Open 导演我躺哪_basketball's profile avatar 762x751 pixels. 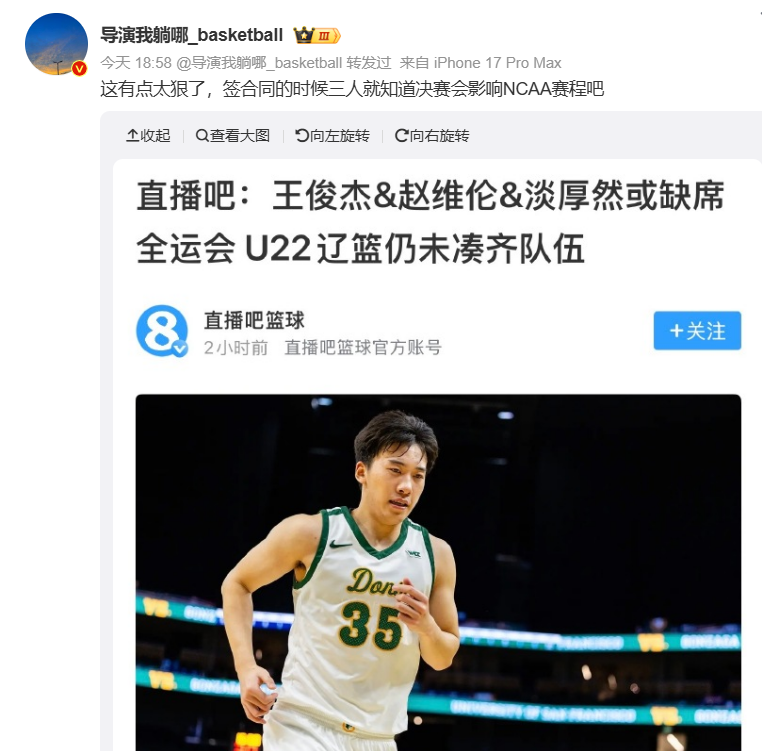[x=56, y=44]
